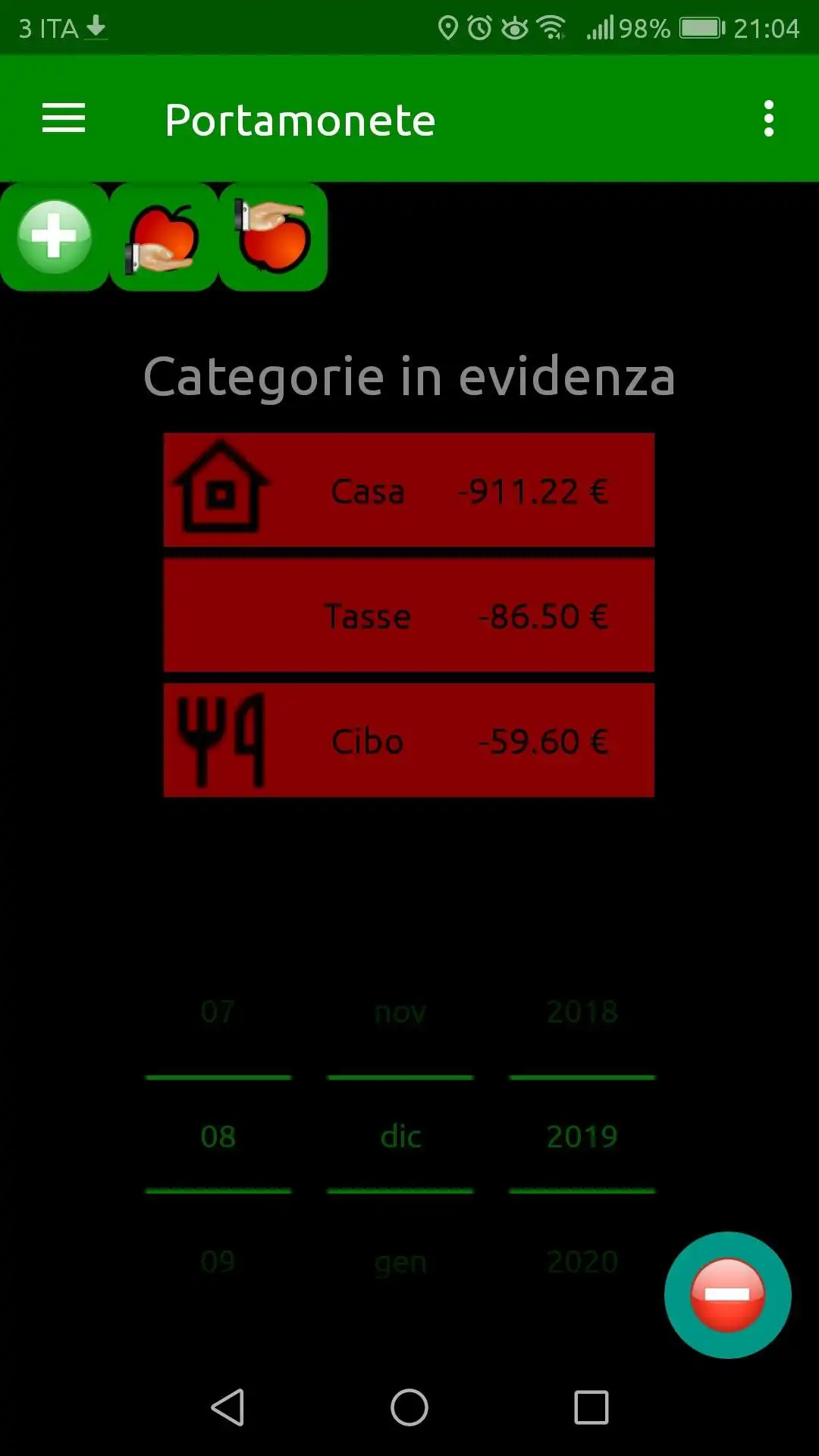Viewport: 819px width, 1456px height.
Task: Select day 07 in date picker
Action: [218, 1012]
